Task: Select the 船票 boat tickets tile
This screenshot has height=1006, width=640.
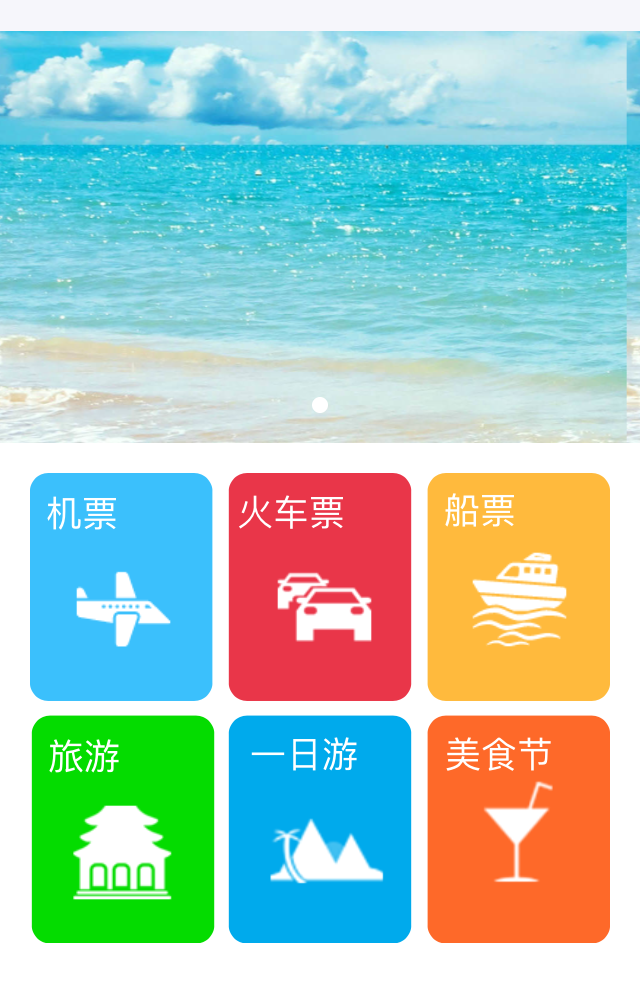Action: (518, 587)
